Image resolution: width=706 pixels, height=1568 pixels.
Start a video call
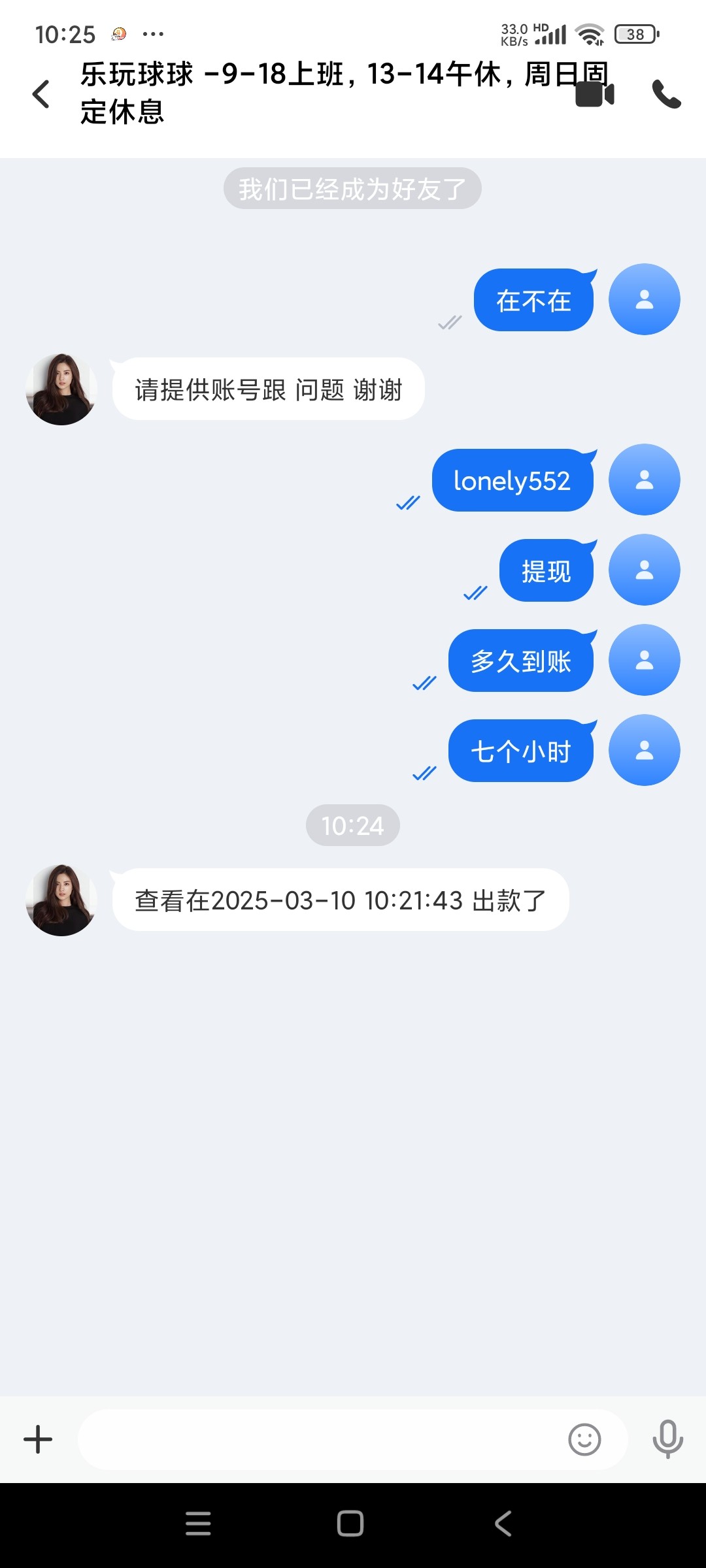[594, 94]
